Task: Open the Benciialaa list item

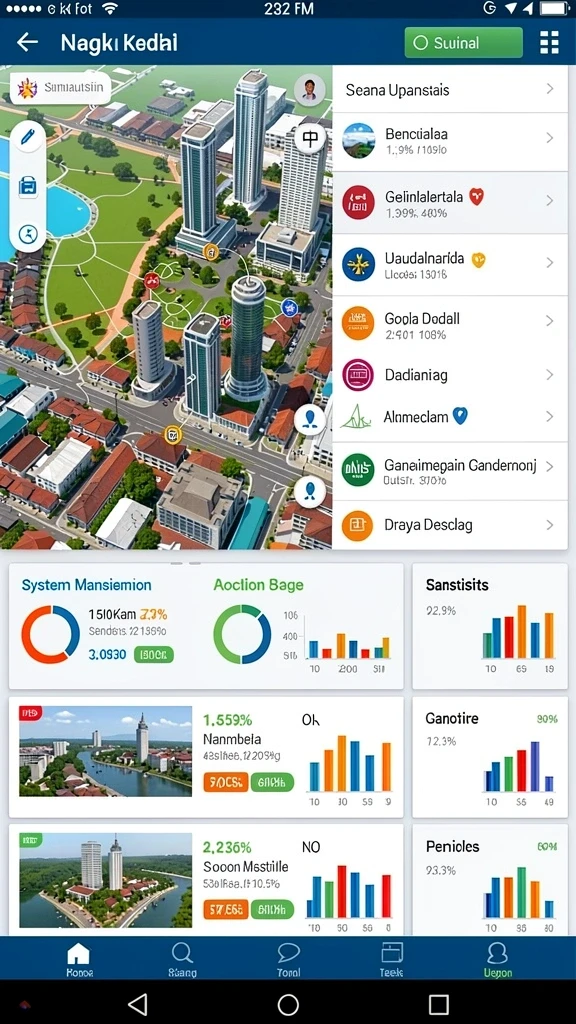Action: [450, 142]
